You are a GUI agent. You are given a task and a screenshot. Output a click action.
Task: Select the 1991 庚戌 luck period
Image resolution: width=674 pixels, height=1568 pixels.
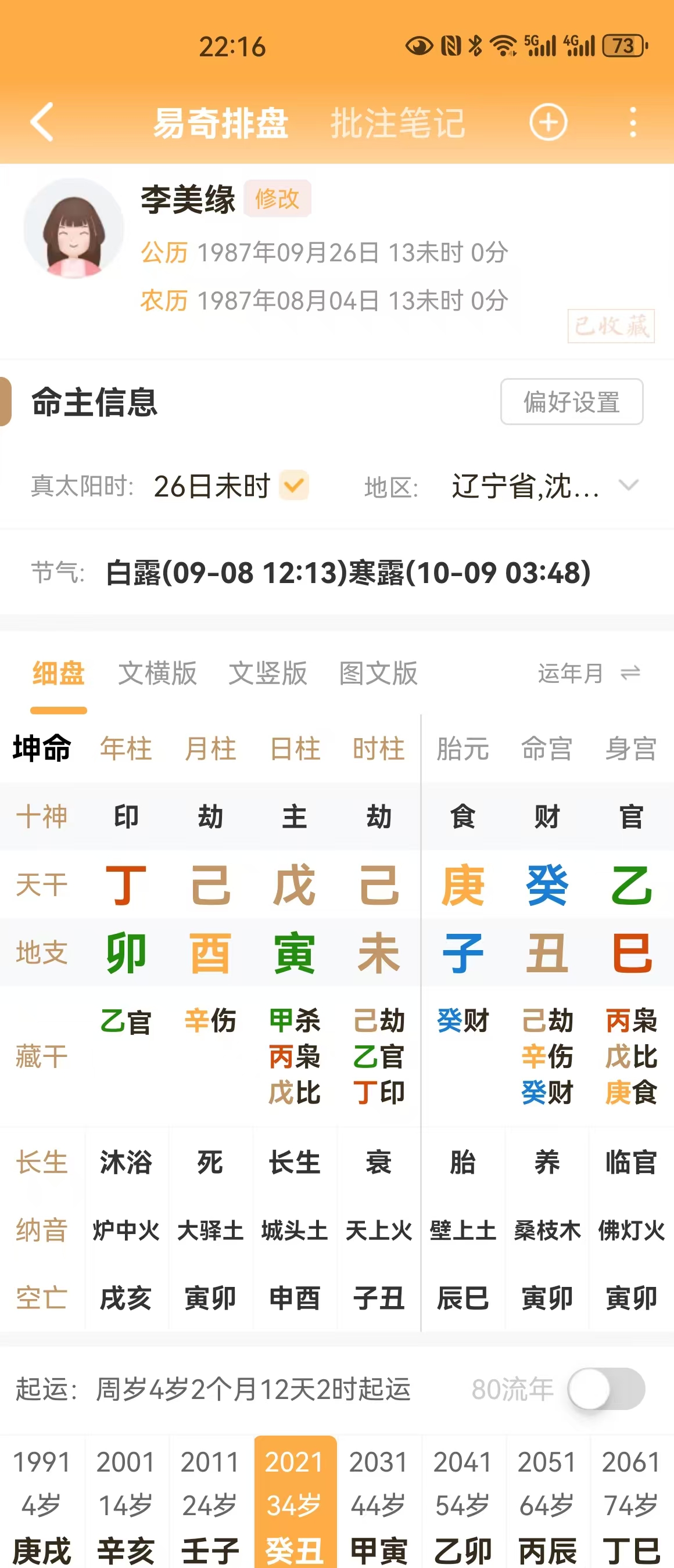[42, 1504]
